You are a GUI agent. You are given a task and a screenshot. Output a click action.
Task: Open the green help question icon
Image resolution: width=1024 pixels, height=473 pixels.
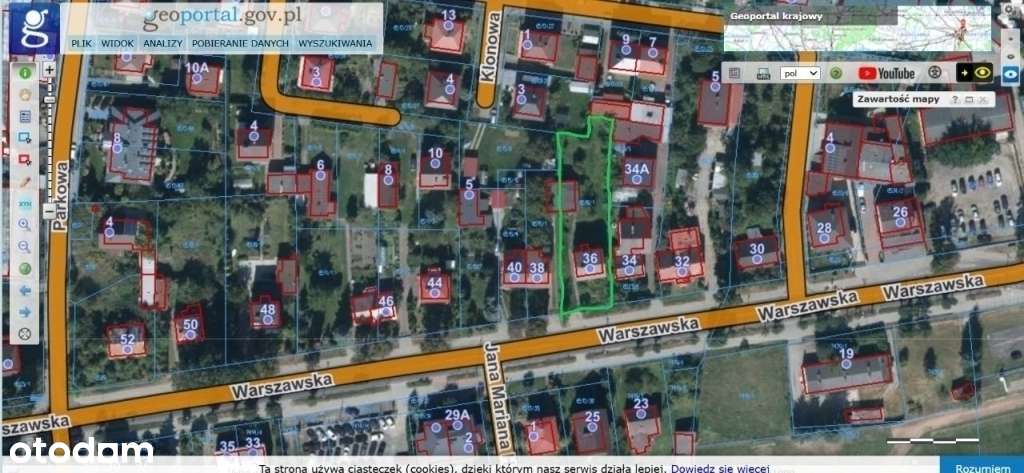point(835,73)
